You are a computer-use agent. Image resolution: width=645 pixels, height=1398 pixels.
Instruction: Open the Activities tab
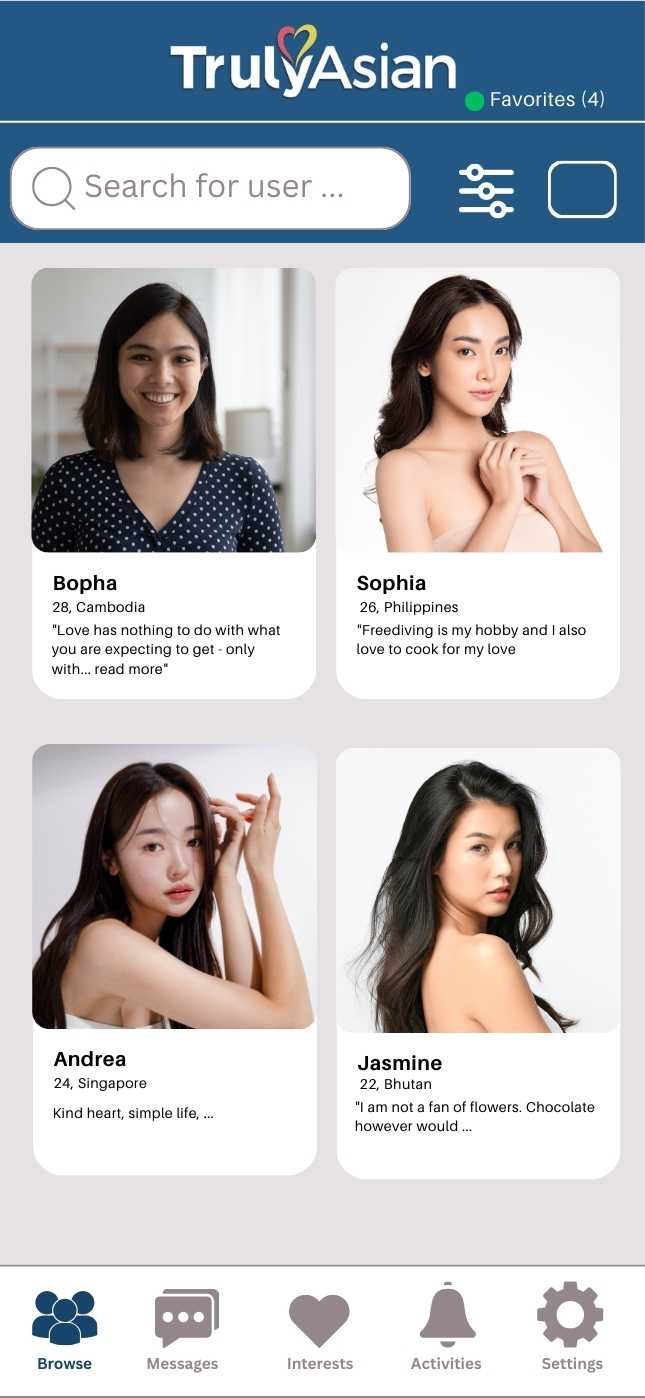tap(446, 1330)
